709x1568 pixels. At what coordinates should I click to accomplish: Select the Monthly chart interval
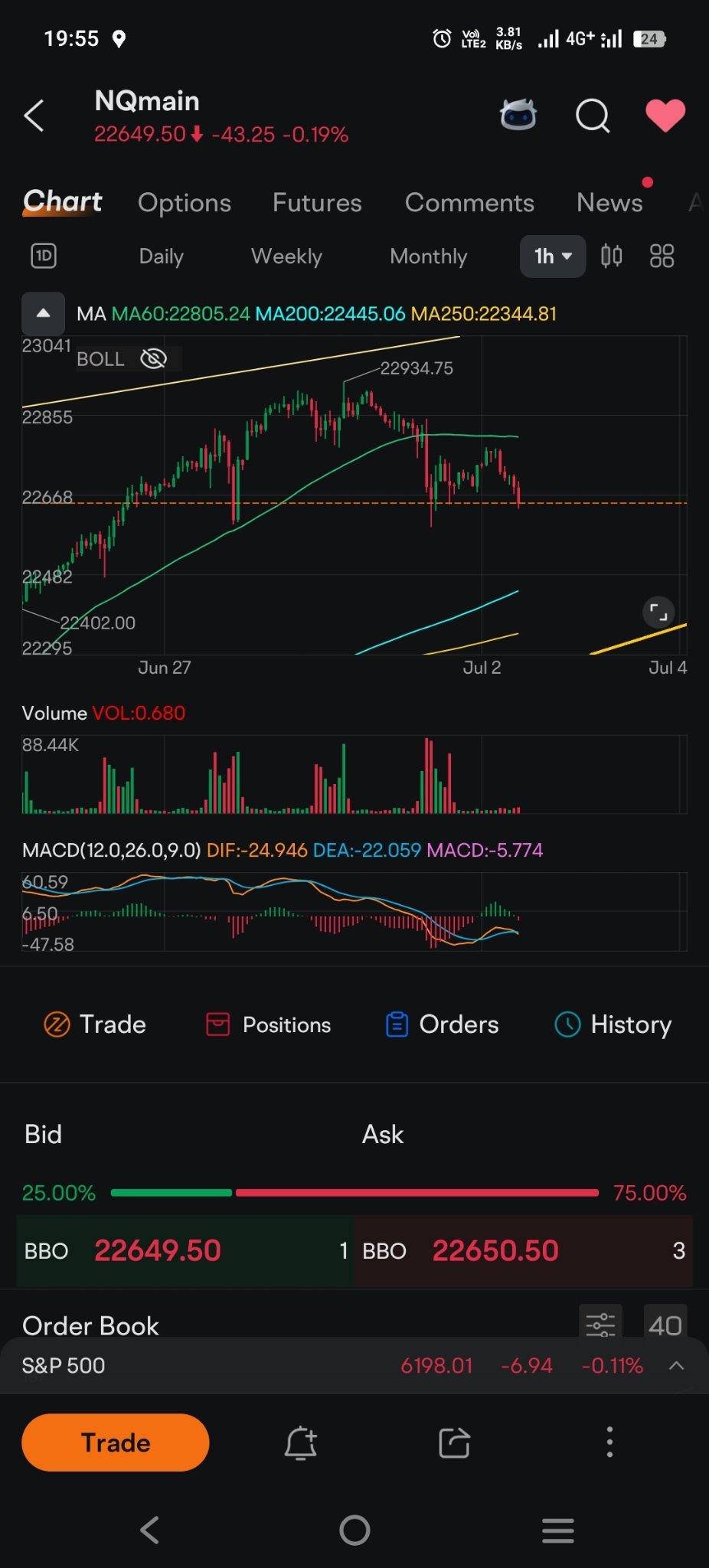click(x=428, y=256)
